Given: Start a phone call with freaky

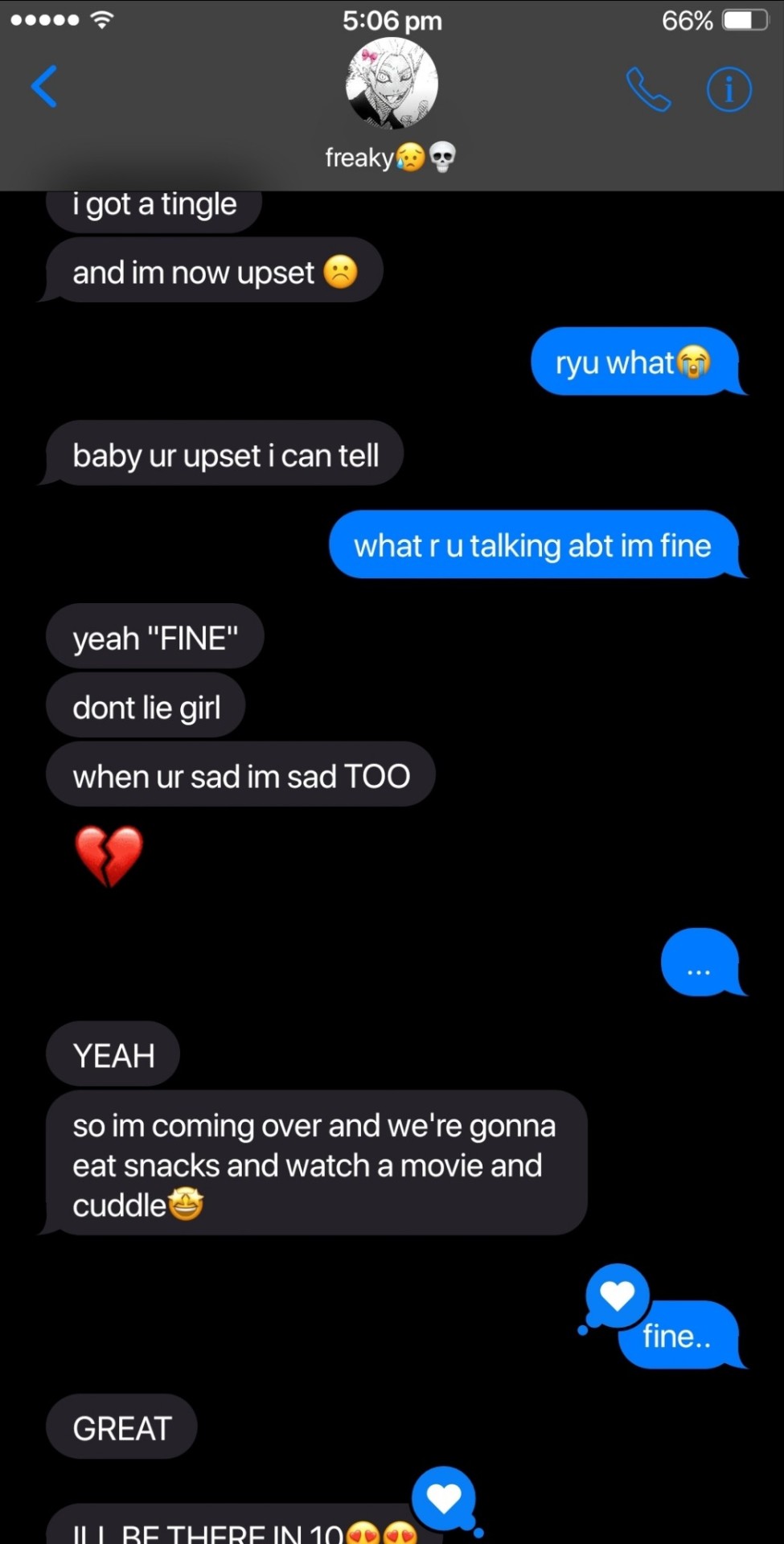Looking at the screenshot, I should (648, 89).
